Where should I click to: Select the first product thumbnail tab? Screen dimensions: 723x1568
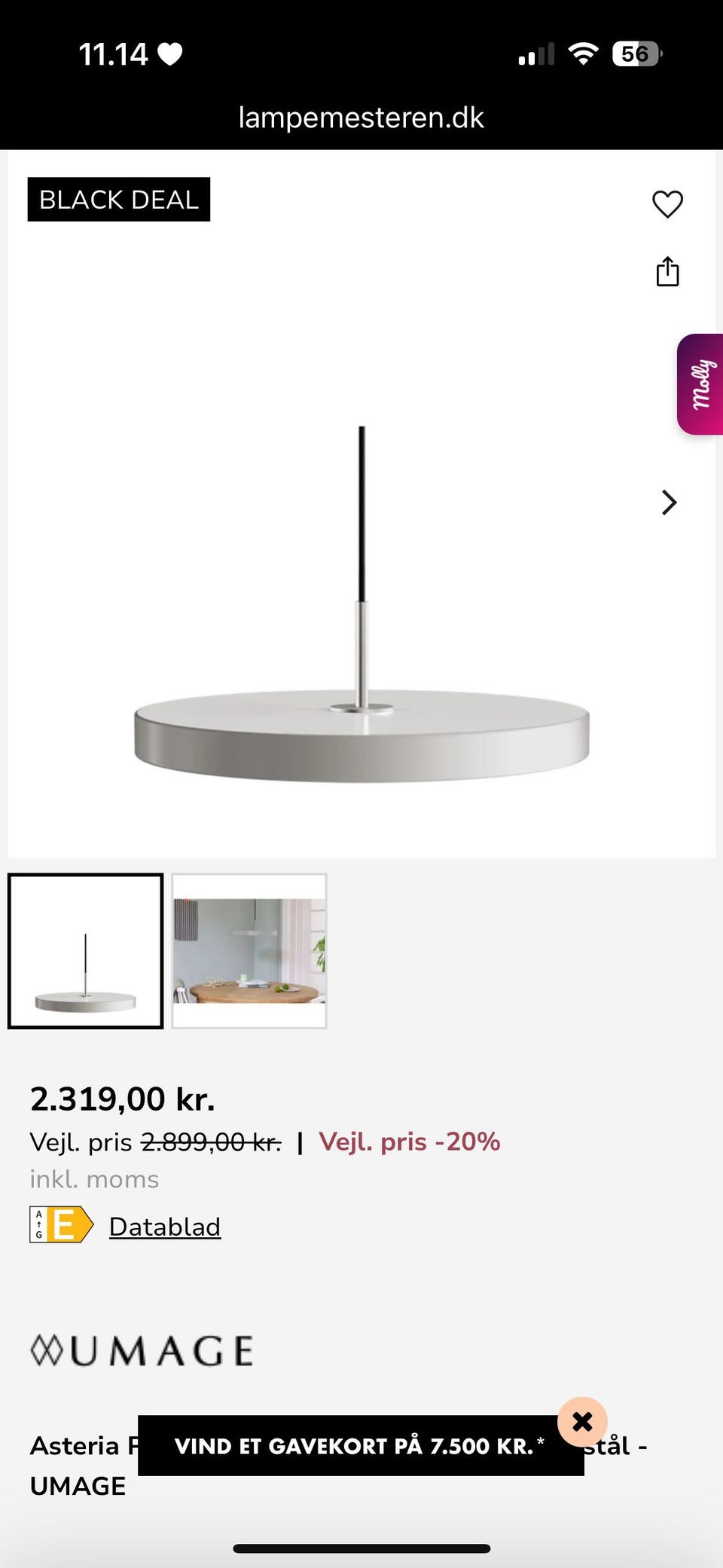86,951
